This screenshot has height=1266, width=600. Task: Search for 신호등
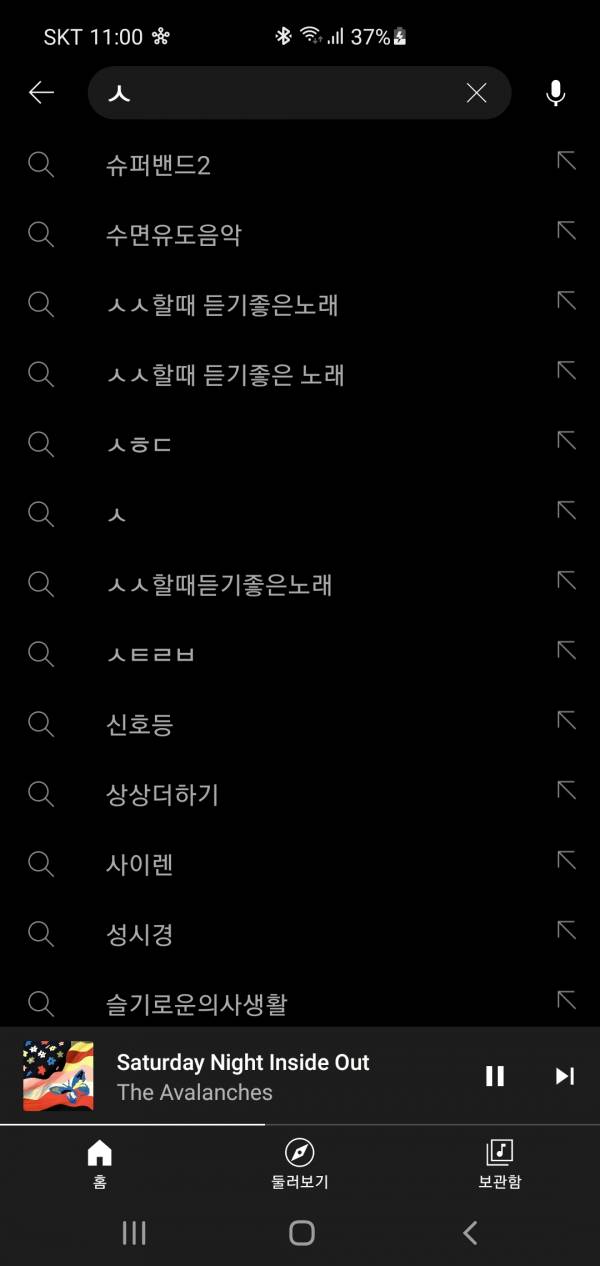tap(139, 724)
